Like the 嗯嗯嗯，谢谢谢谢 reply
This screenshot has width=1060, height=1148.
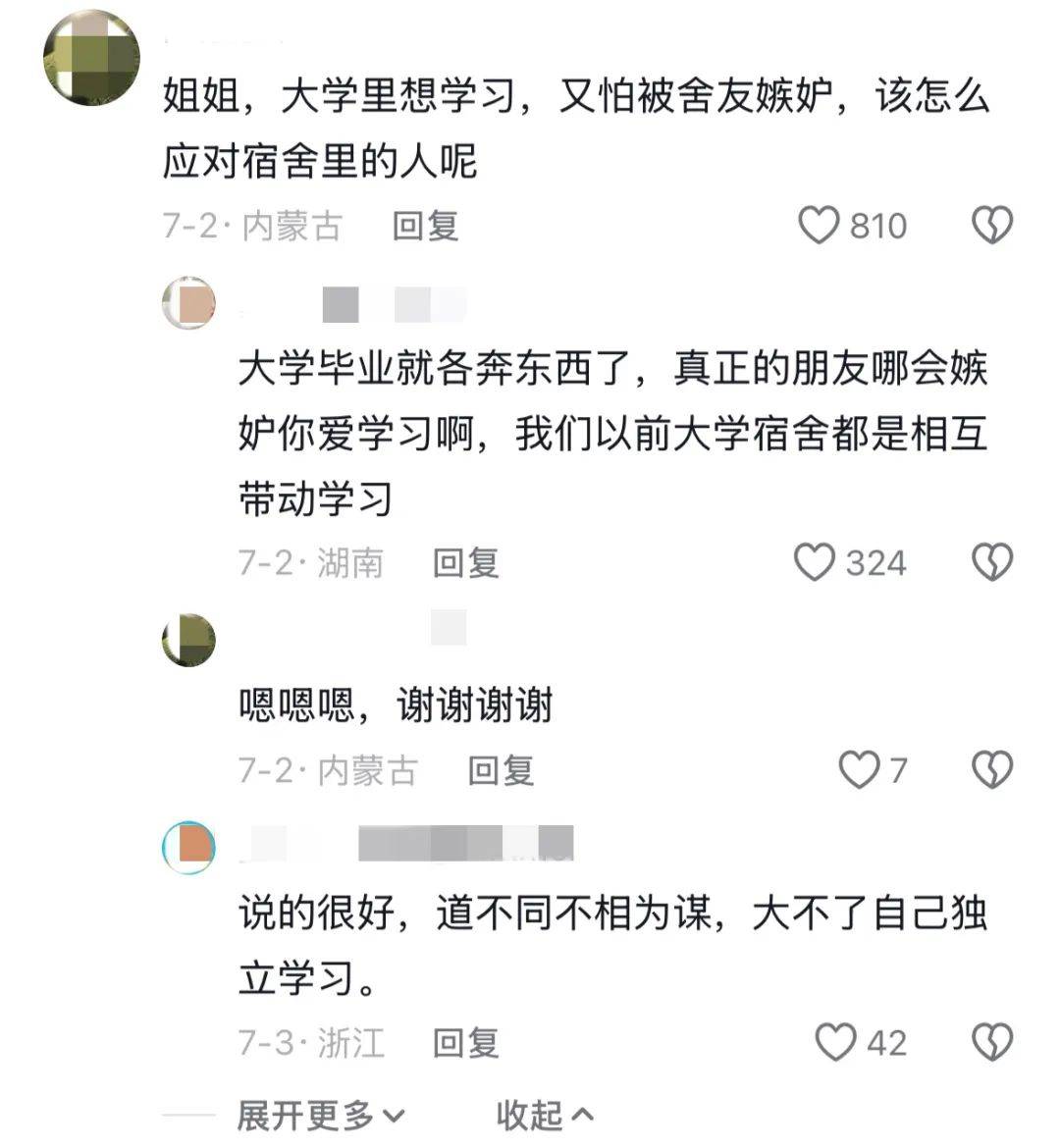tap(859, 770)
